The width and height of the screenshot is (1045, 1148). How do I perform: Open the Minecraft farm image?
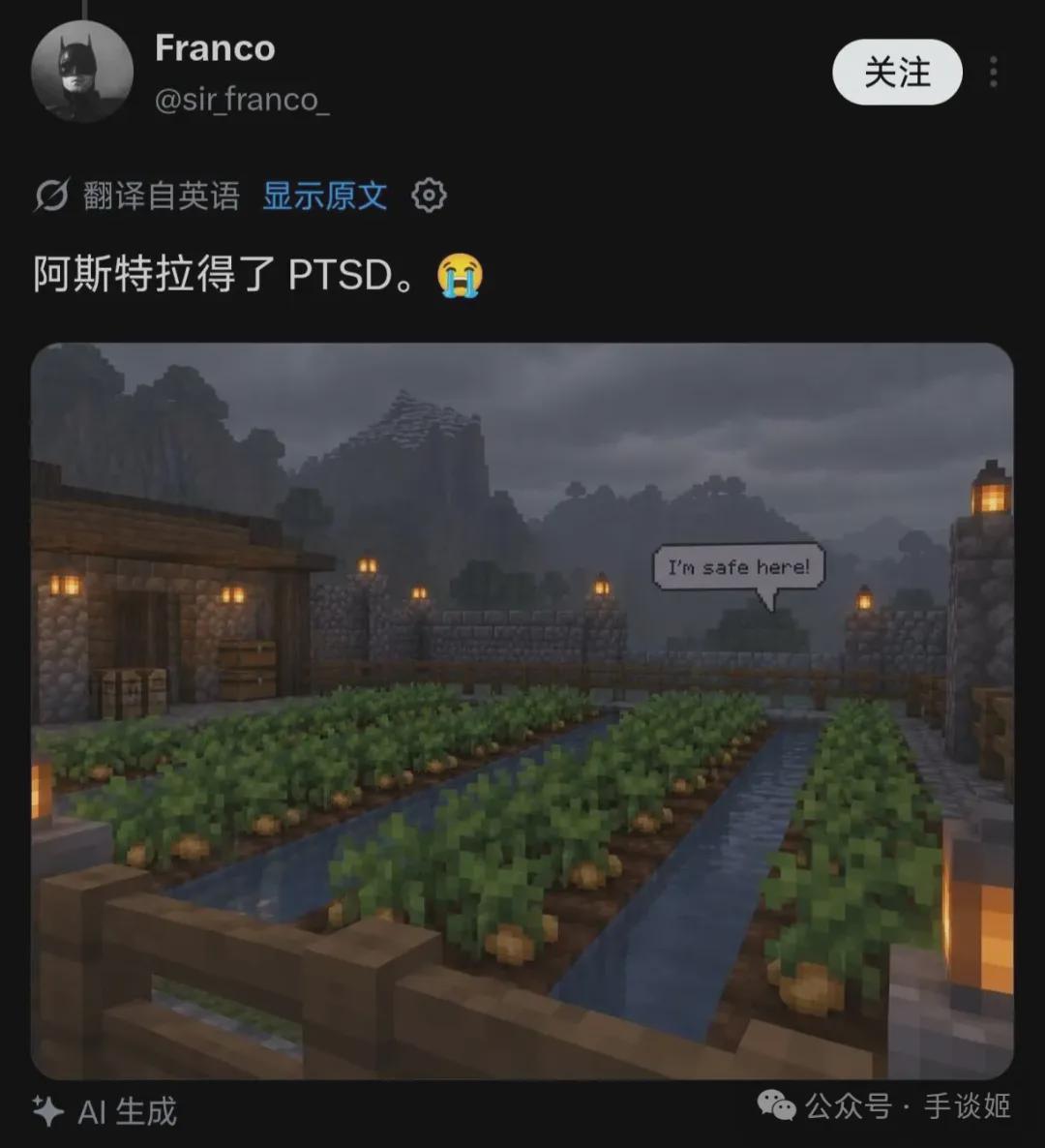click(522, 710)
